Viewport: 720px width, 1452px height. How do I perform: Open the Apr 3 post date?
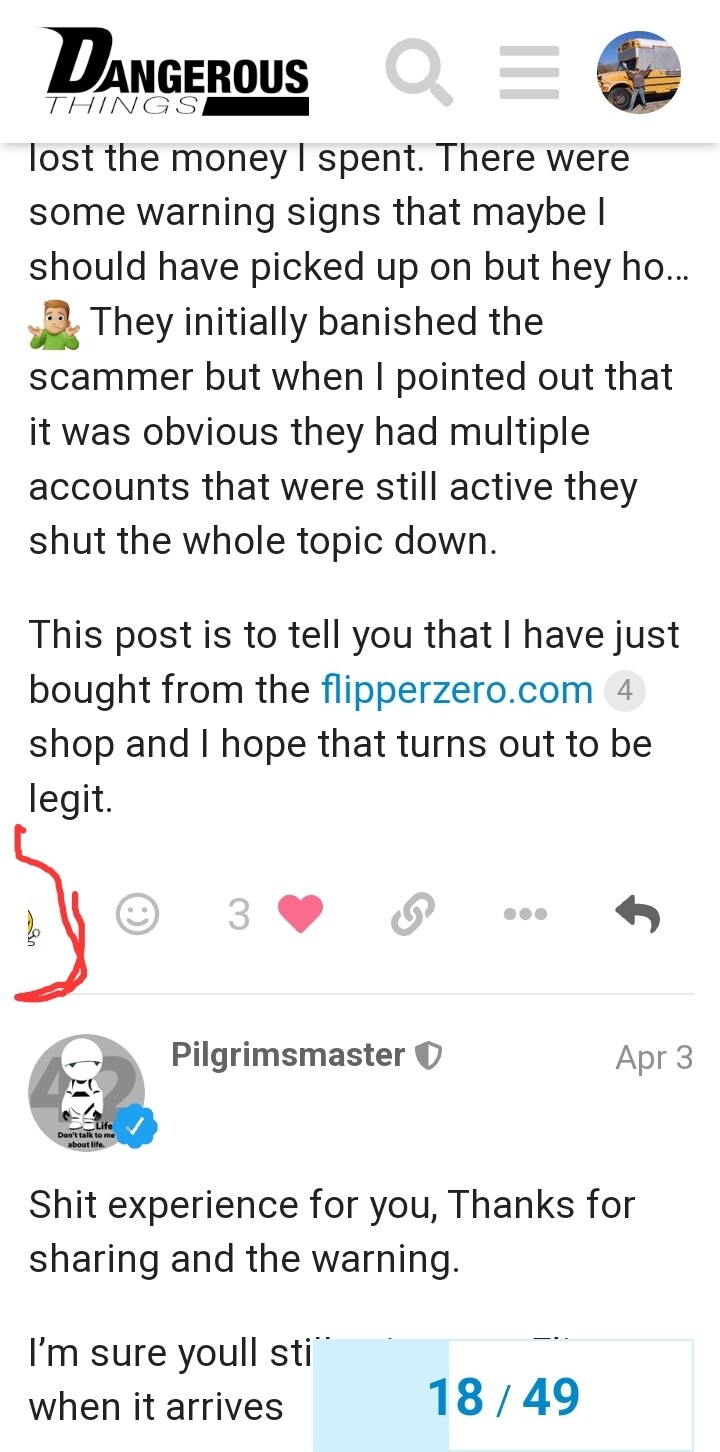(x=653, y=1058)
